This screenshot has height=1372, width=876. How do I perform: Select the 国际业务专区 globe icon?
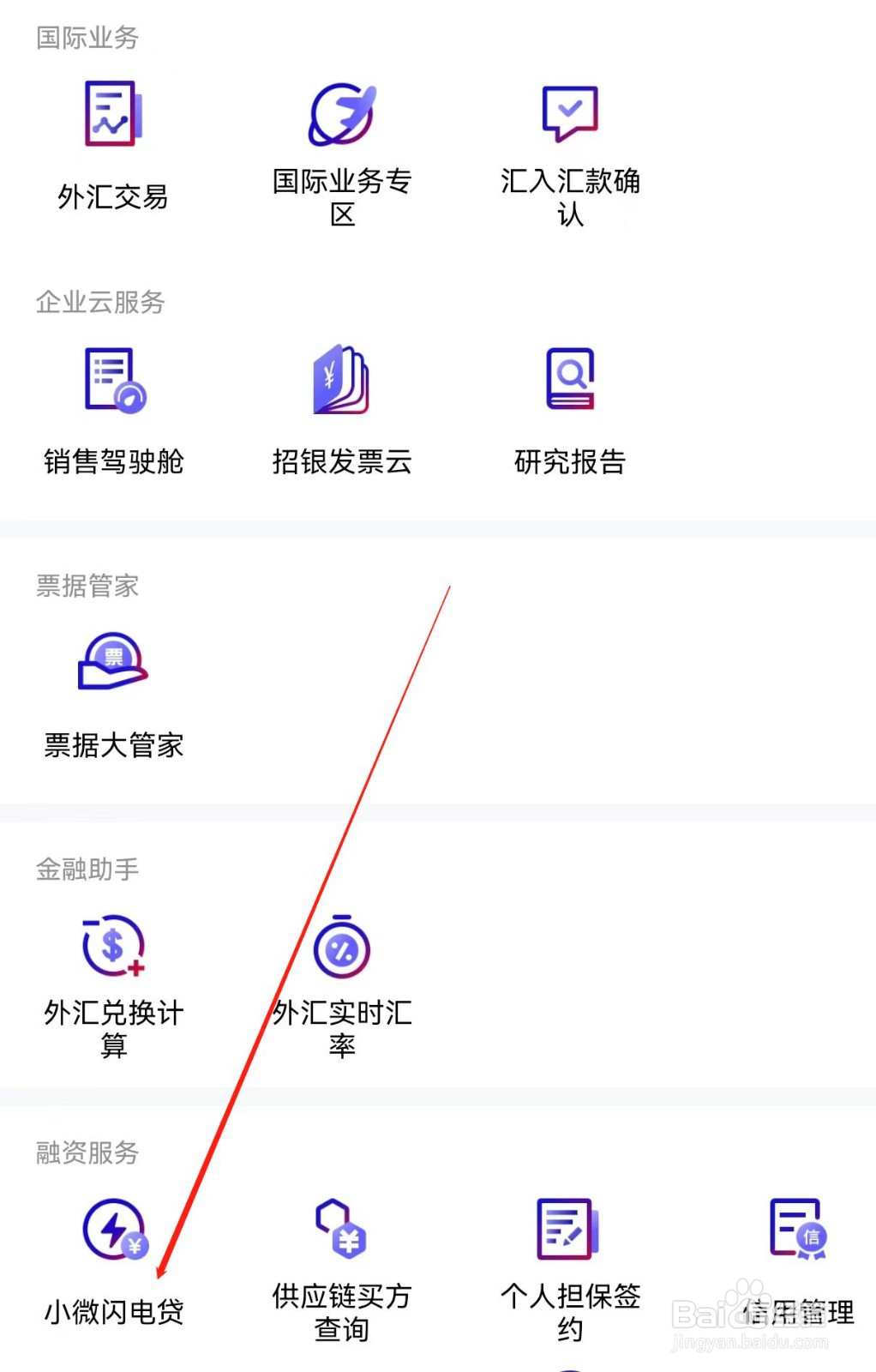coord(341,116)
